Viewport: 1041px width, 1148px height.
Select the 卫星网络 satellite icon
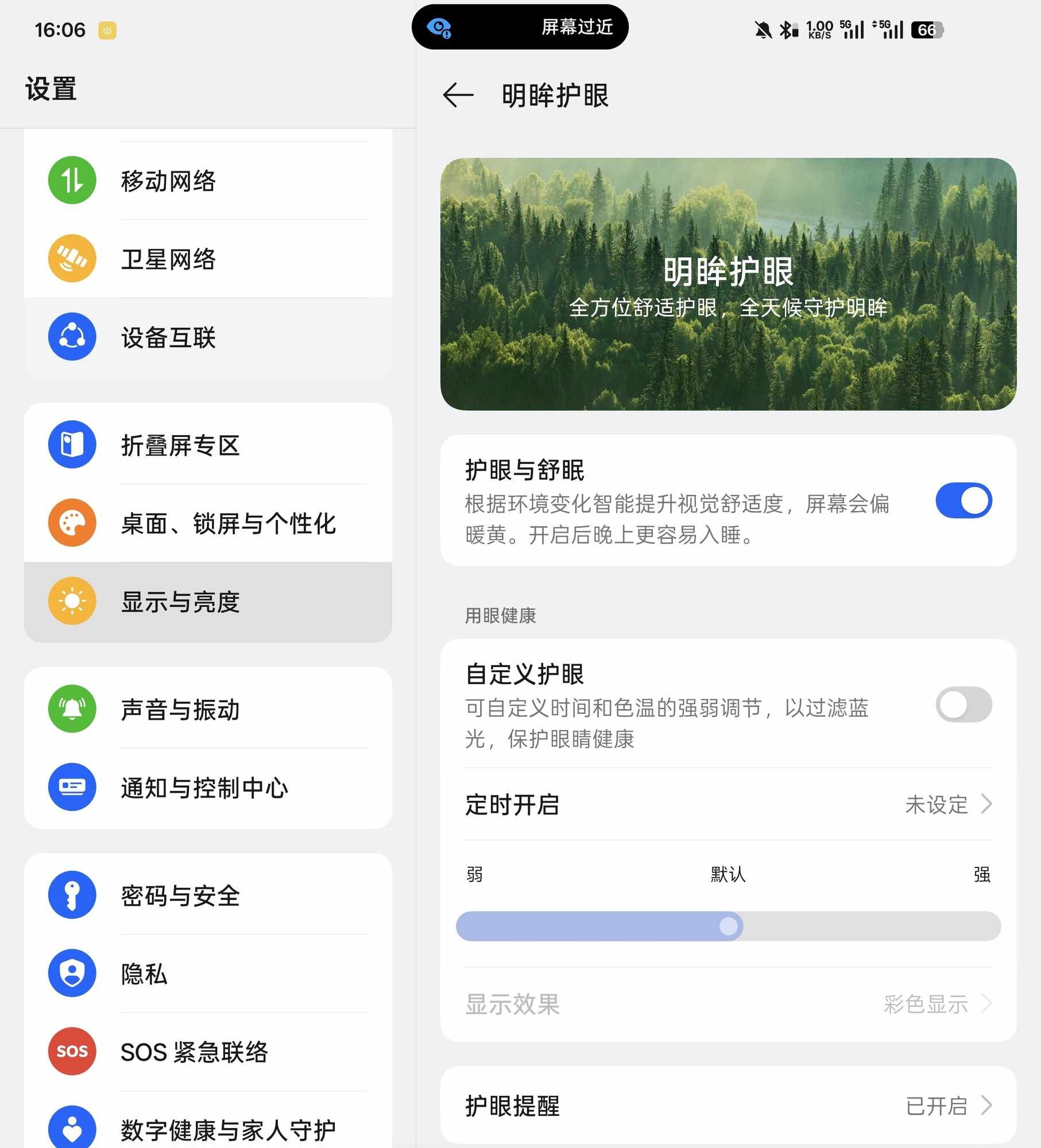(72, 258)
